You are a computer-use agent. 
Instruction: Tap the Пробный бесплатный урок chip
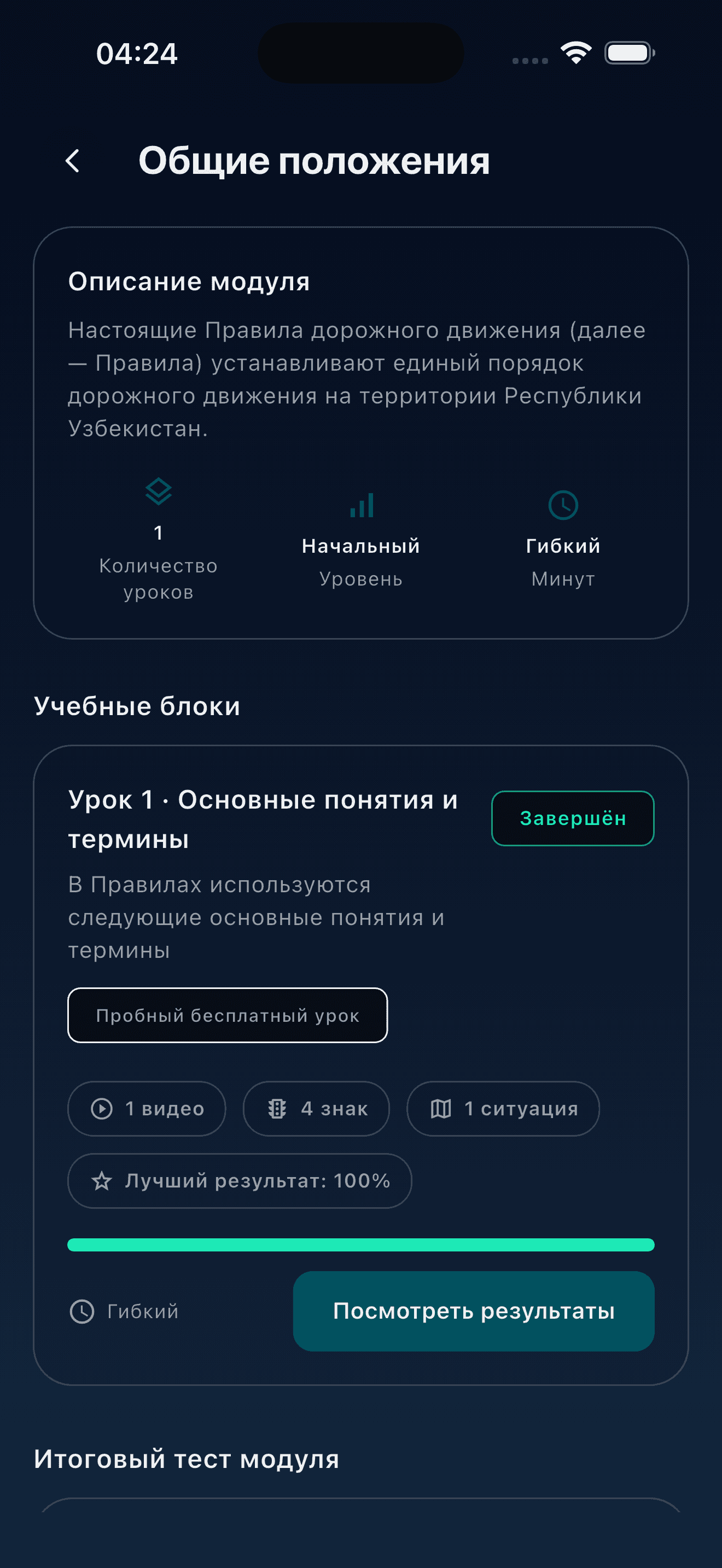pyautogui.click(x=228, y=1015)
